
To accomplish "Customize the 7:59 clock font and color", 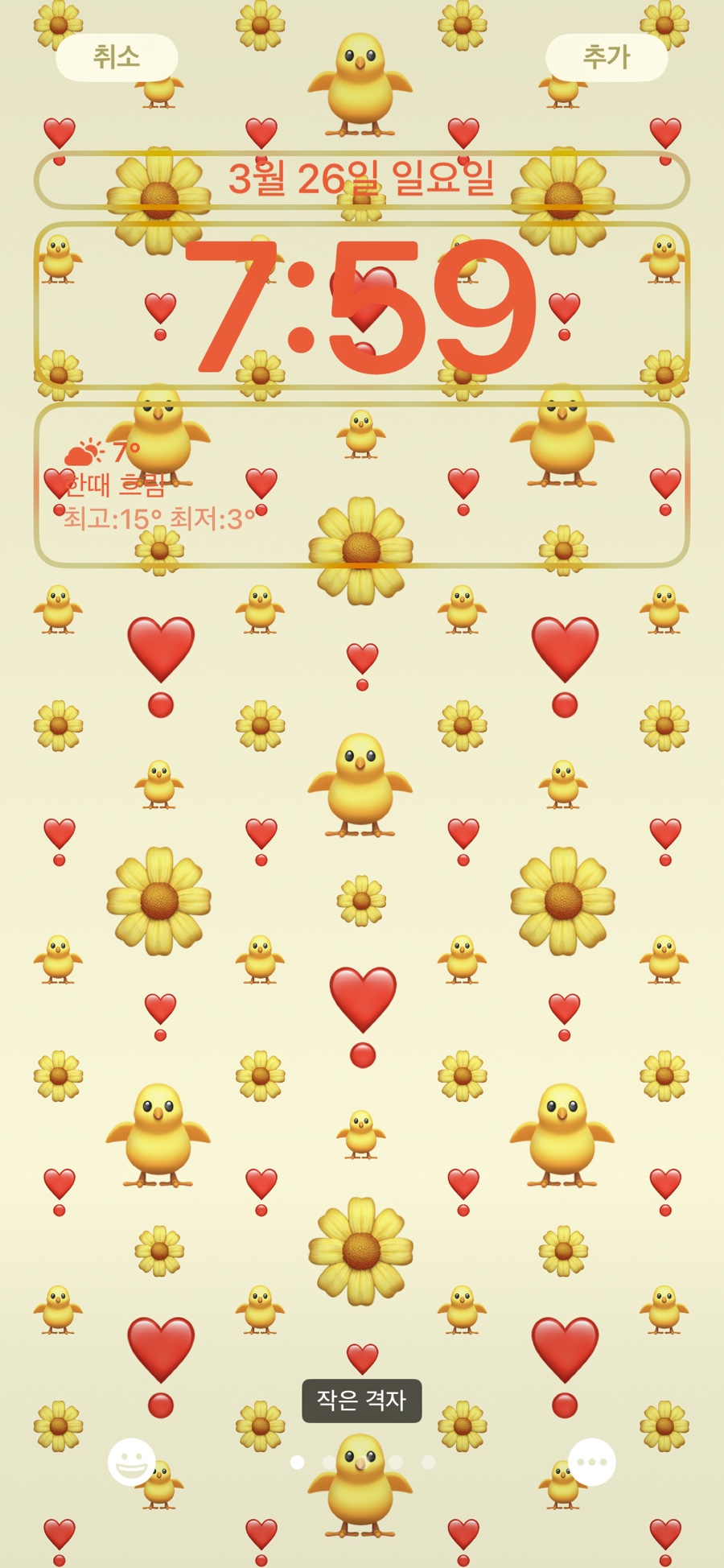I will click(362, 307).
